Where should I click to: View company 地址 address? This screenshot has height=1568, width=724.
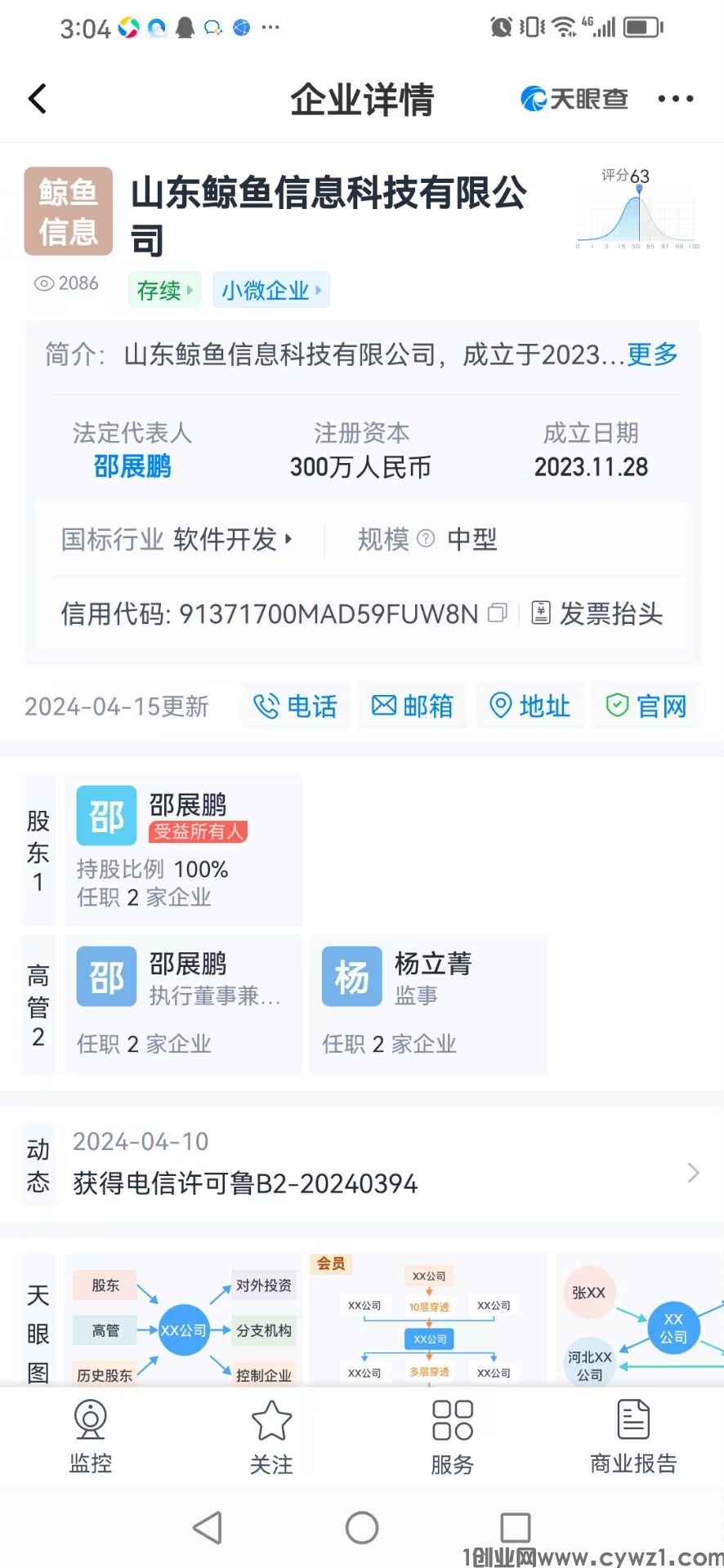pyautogui.click(x=530, y=706)
